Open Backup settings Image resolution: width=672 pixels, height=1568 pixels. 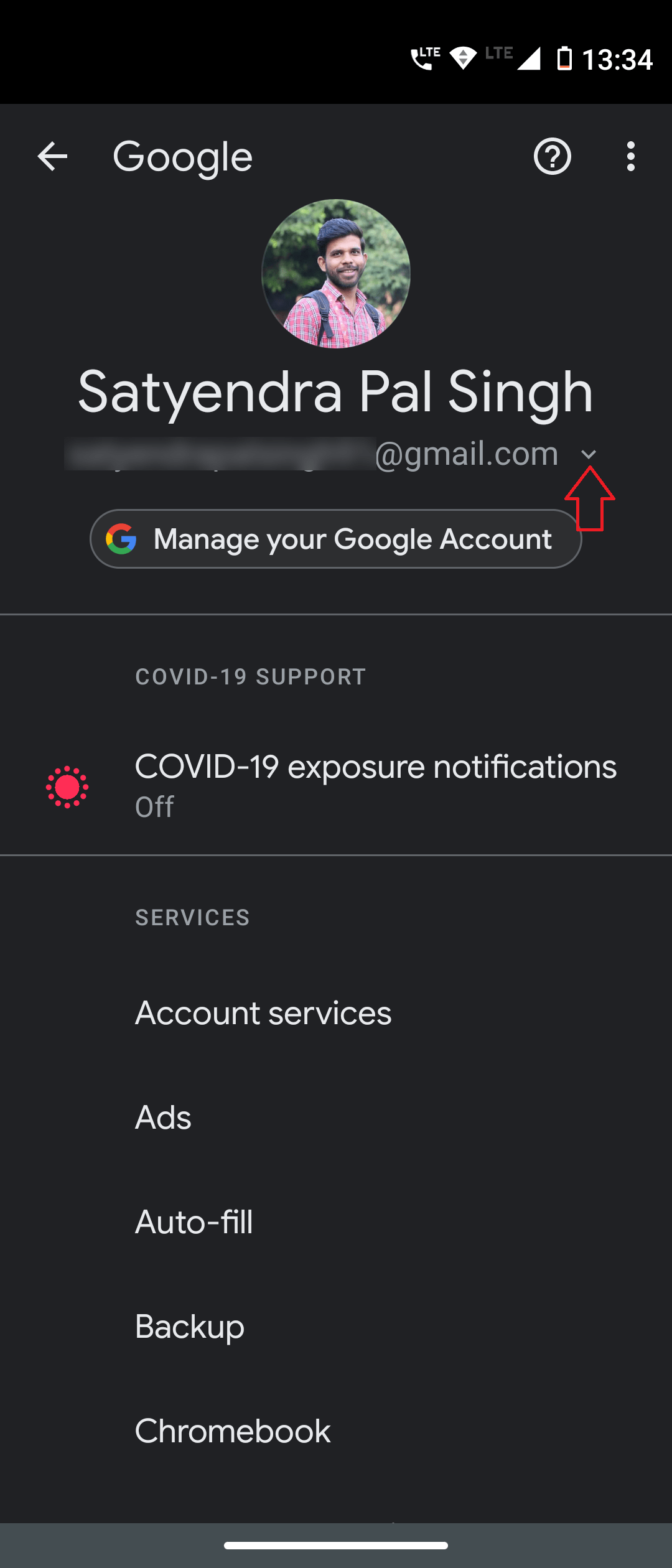(x=190, y=1327)
